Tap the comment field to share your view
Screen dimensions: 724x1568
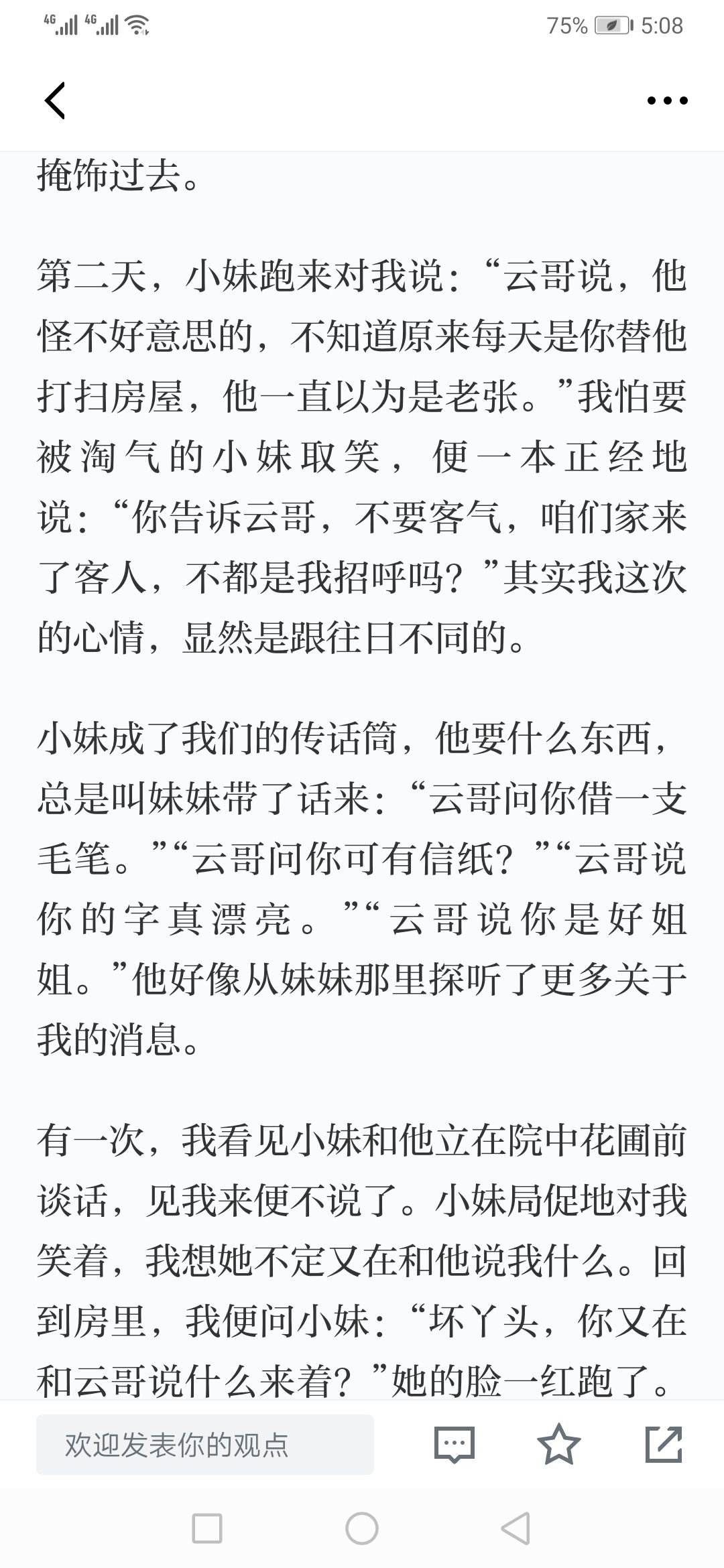205,1445
